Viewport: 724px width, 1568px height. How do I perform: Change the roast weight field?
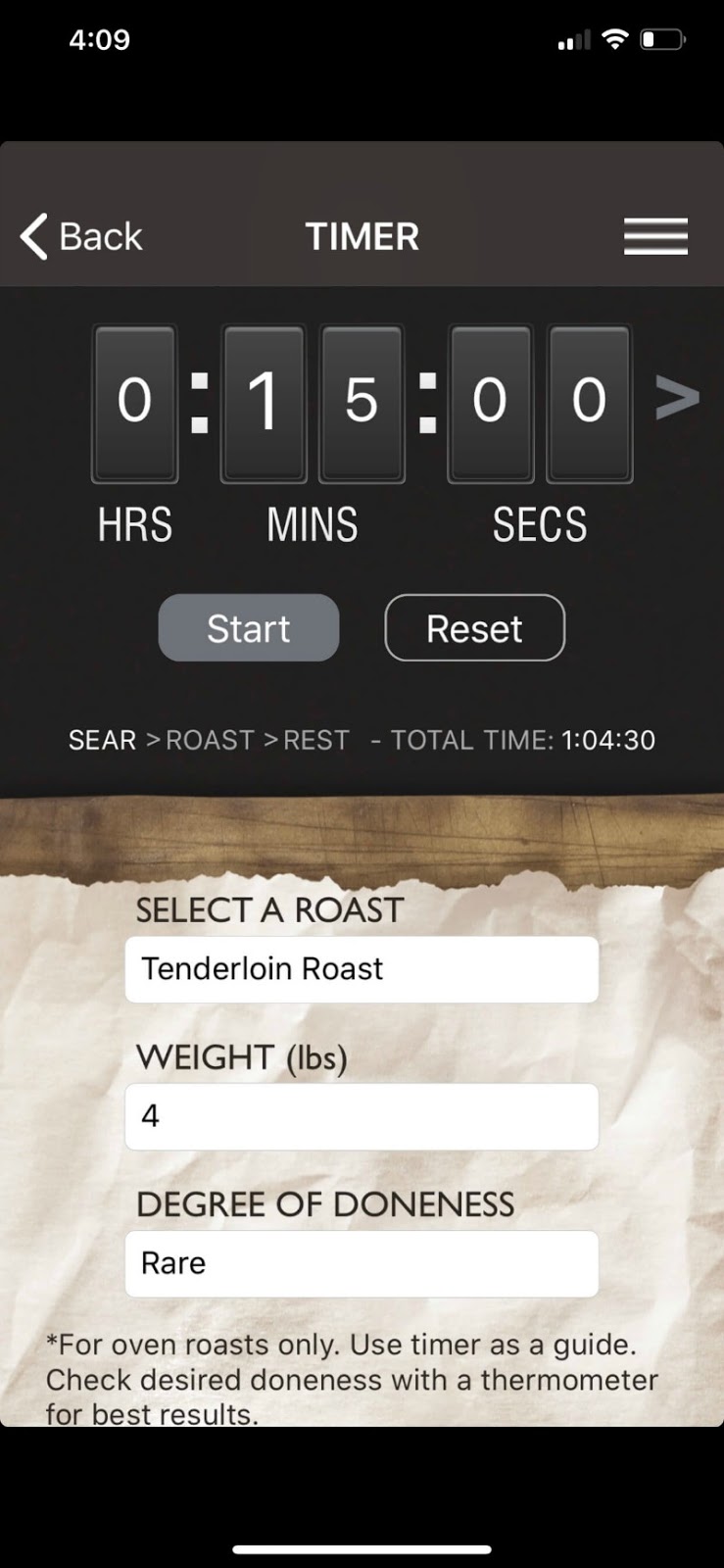362,1116
